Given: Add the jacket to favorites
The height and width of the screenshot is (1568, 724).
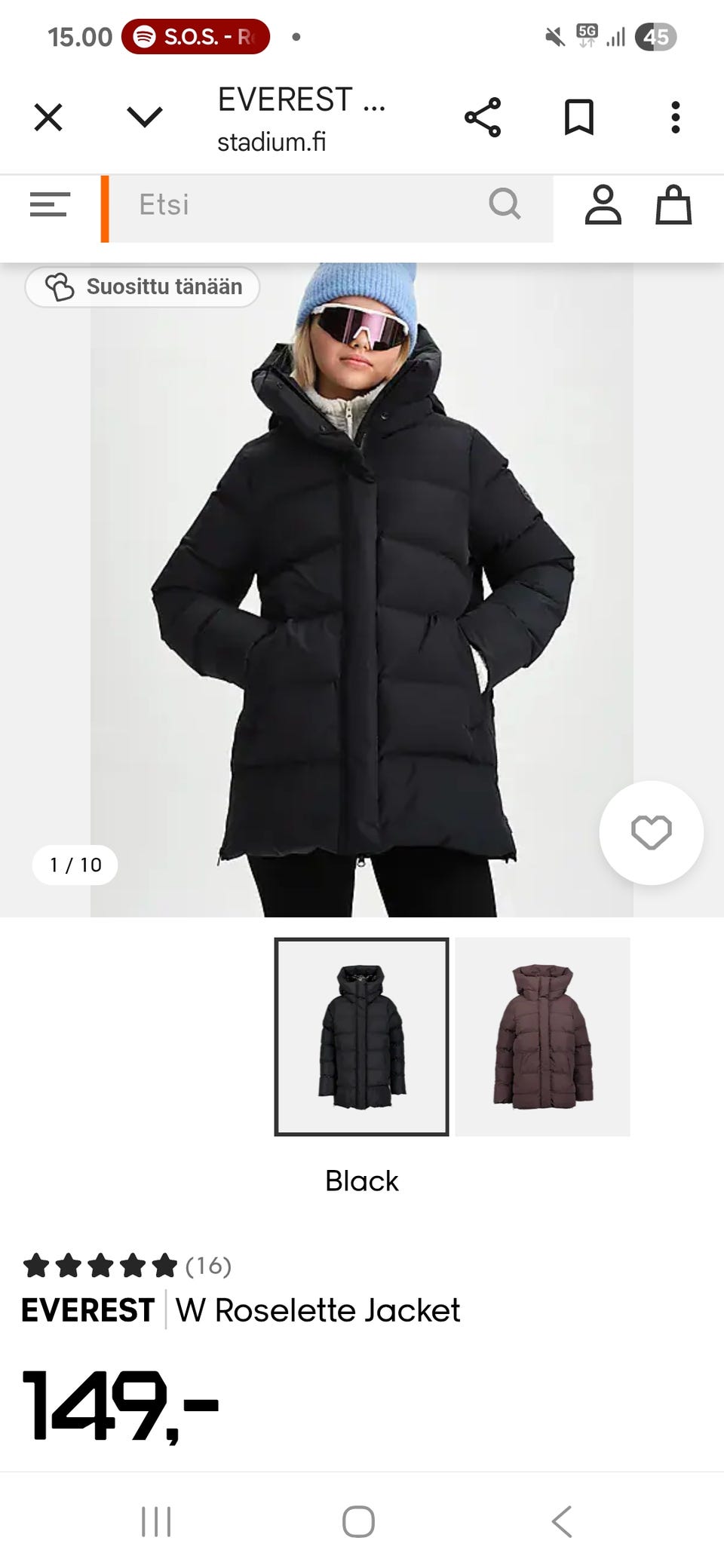Looking at the screenshot, I should coord(651,833).
